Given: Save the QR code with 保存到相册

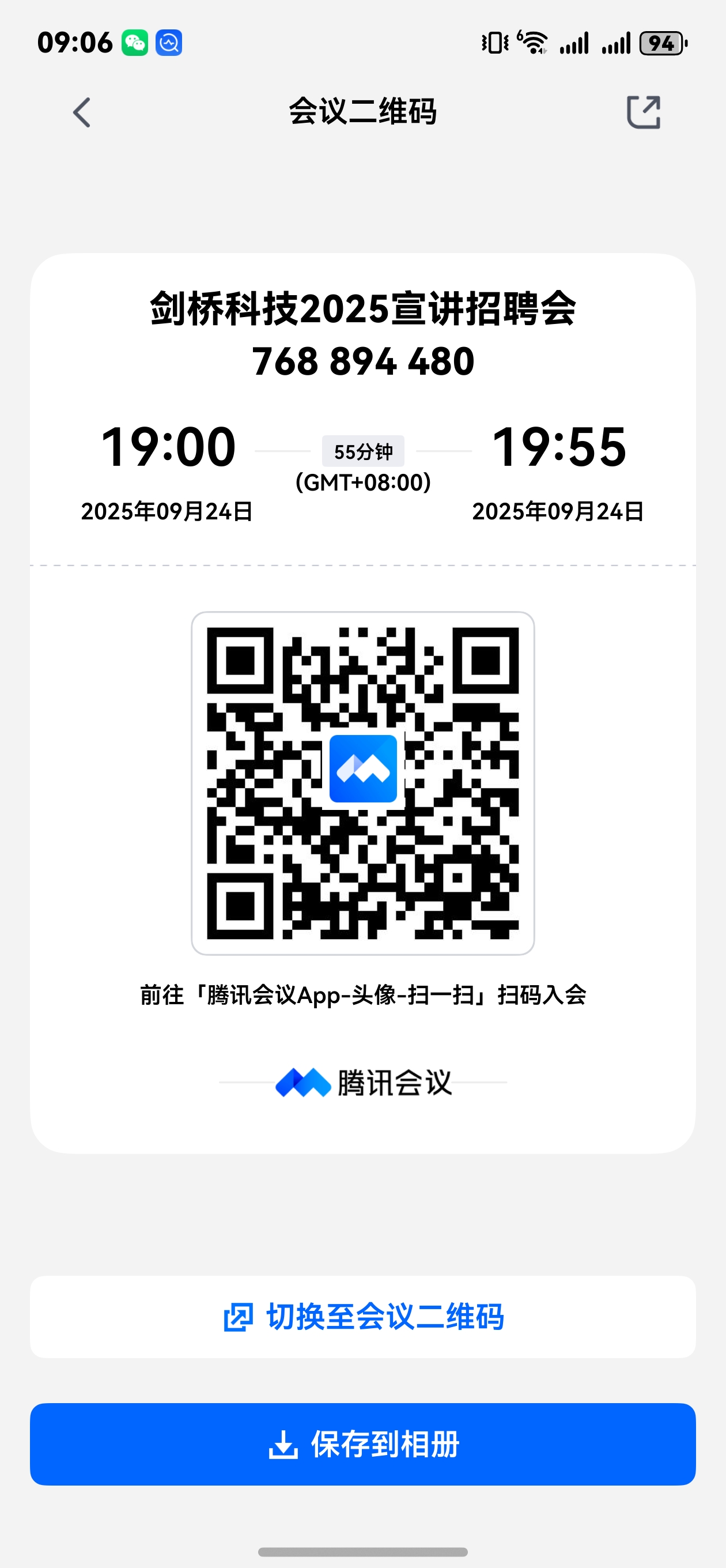Looking at the screenshot, I should [x=362, y=1445].
